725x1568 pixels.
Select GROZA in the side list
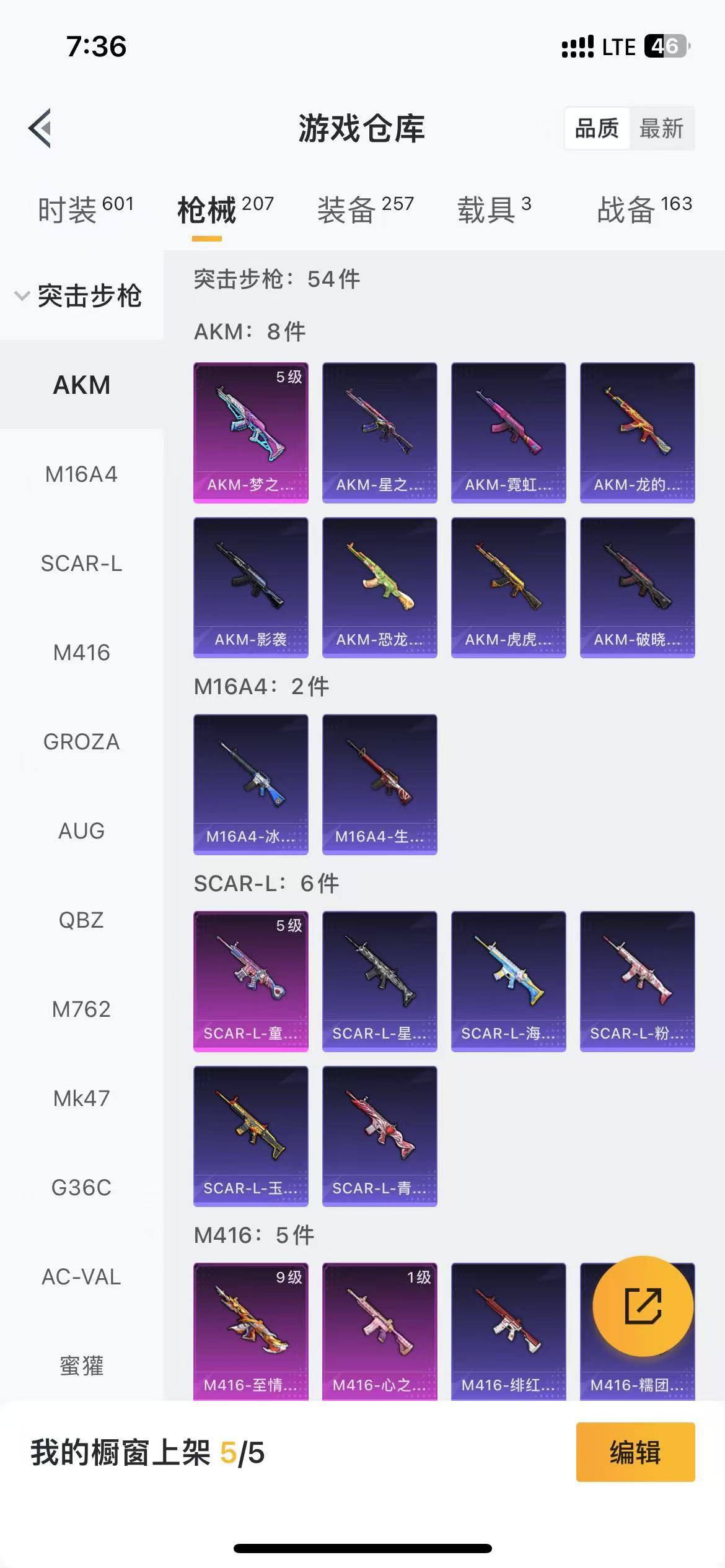coord(81,742)
